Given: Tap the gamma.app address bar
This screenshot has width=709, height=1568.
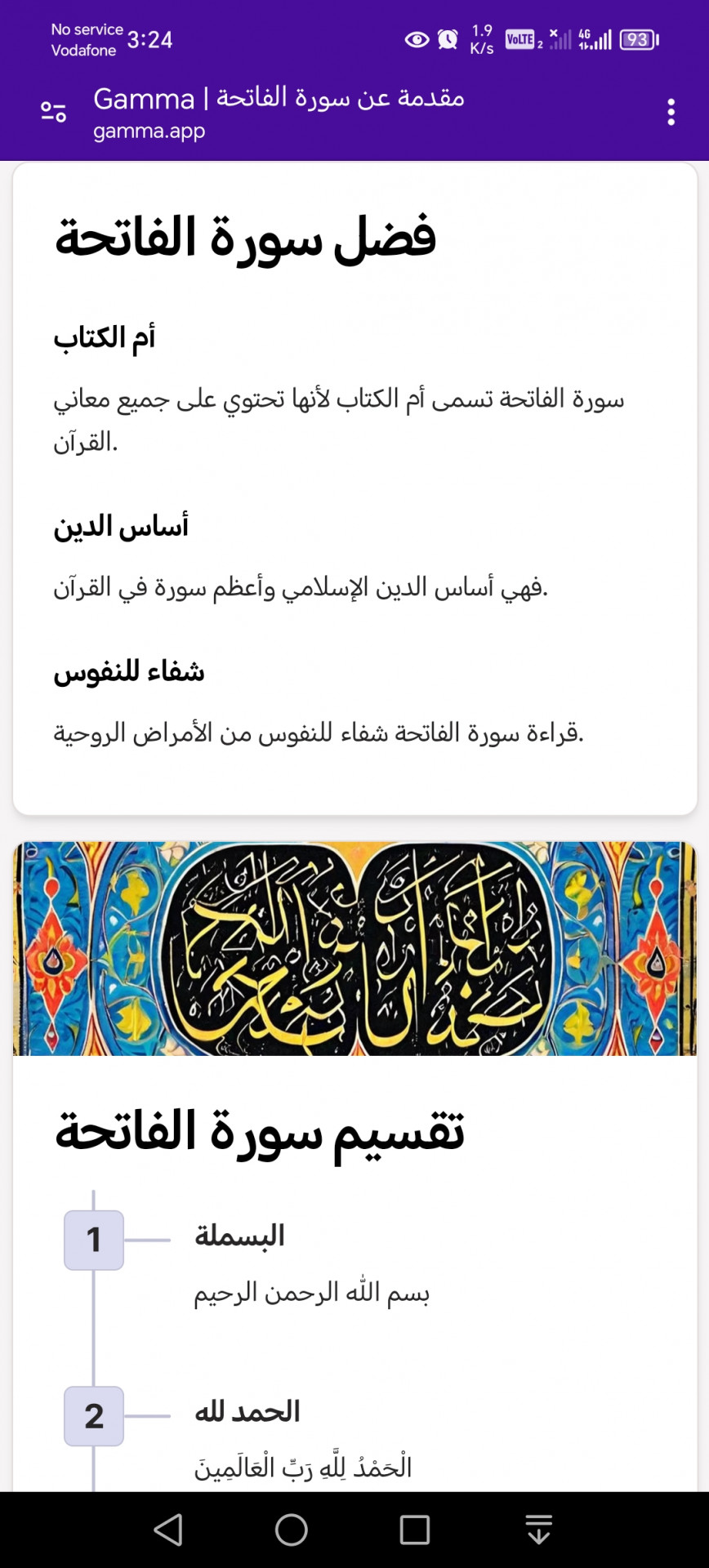Looking at the screenshot, I should 278,114.
